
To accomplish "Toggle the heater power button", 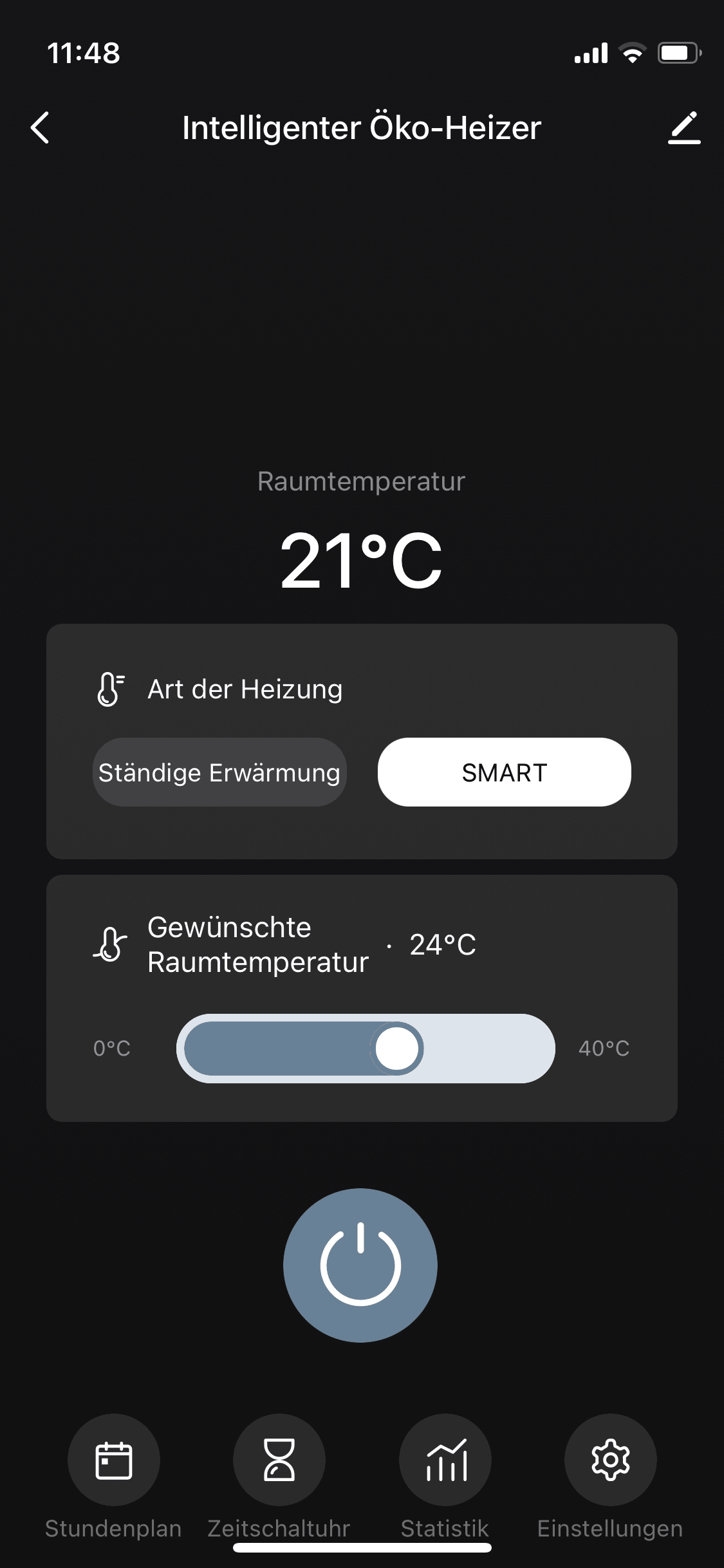I will point(360,1265).
